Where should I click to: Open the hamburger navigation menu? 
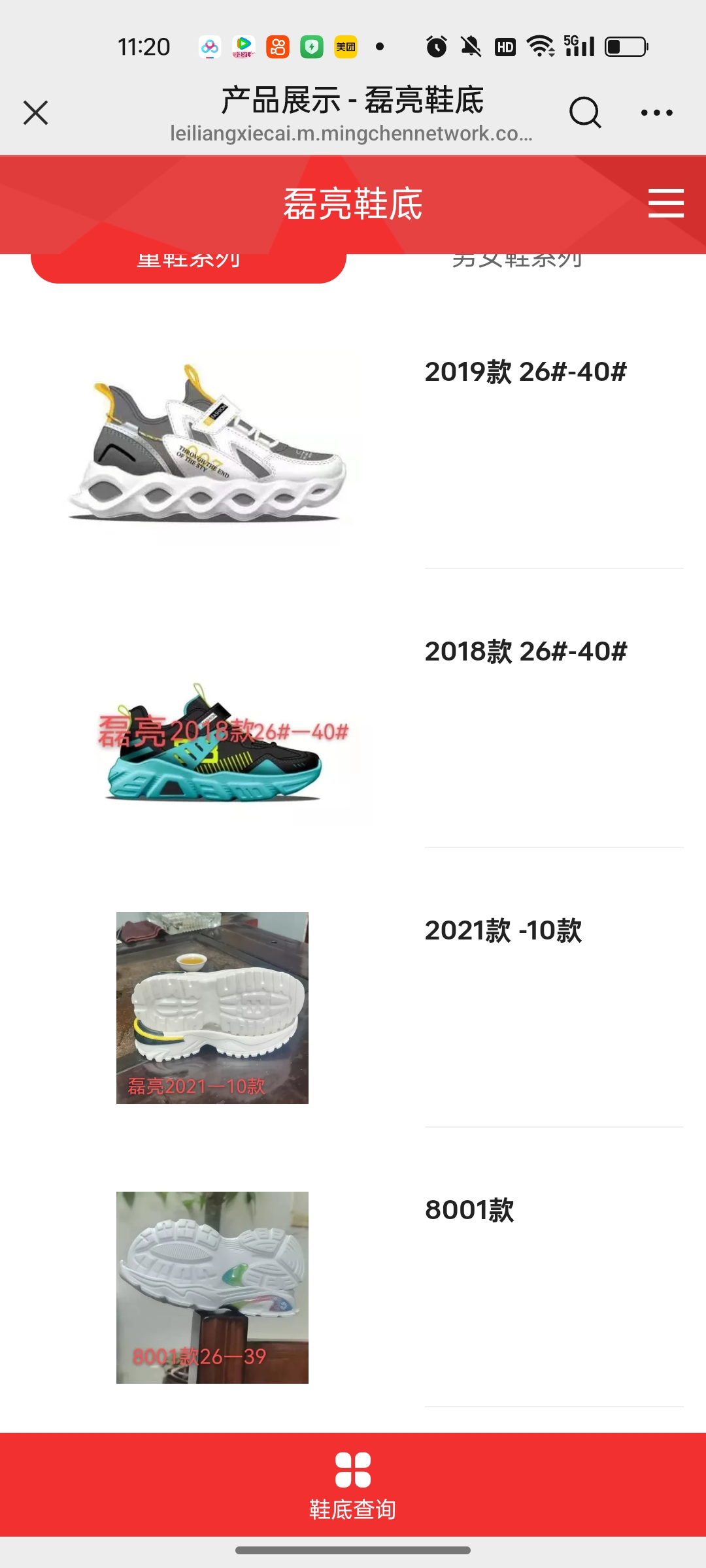coord(665,203)
